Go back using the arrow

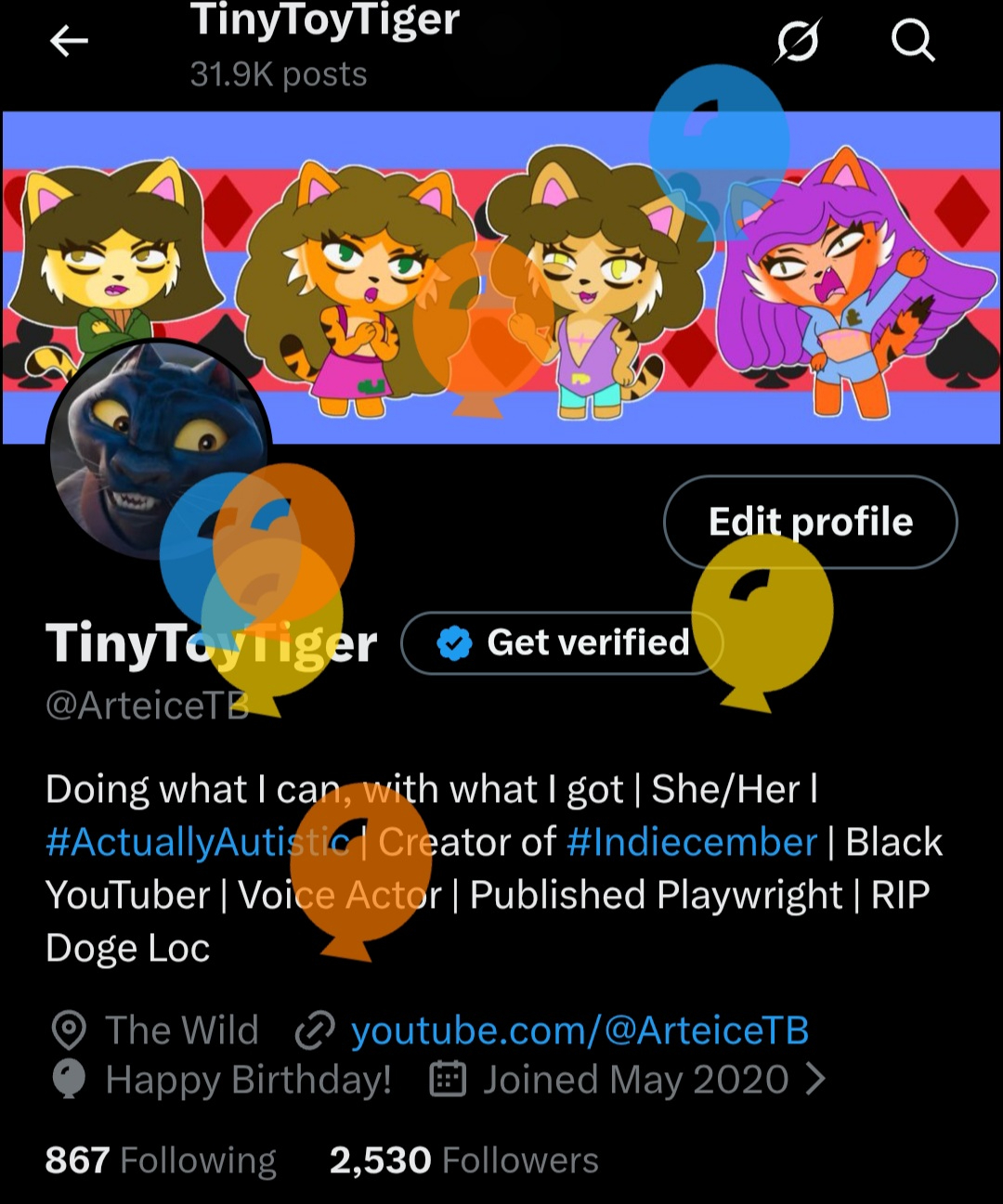tap(69, 41)
